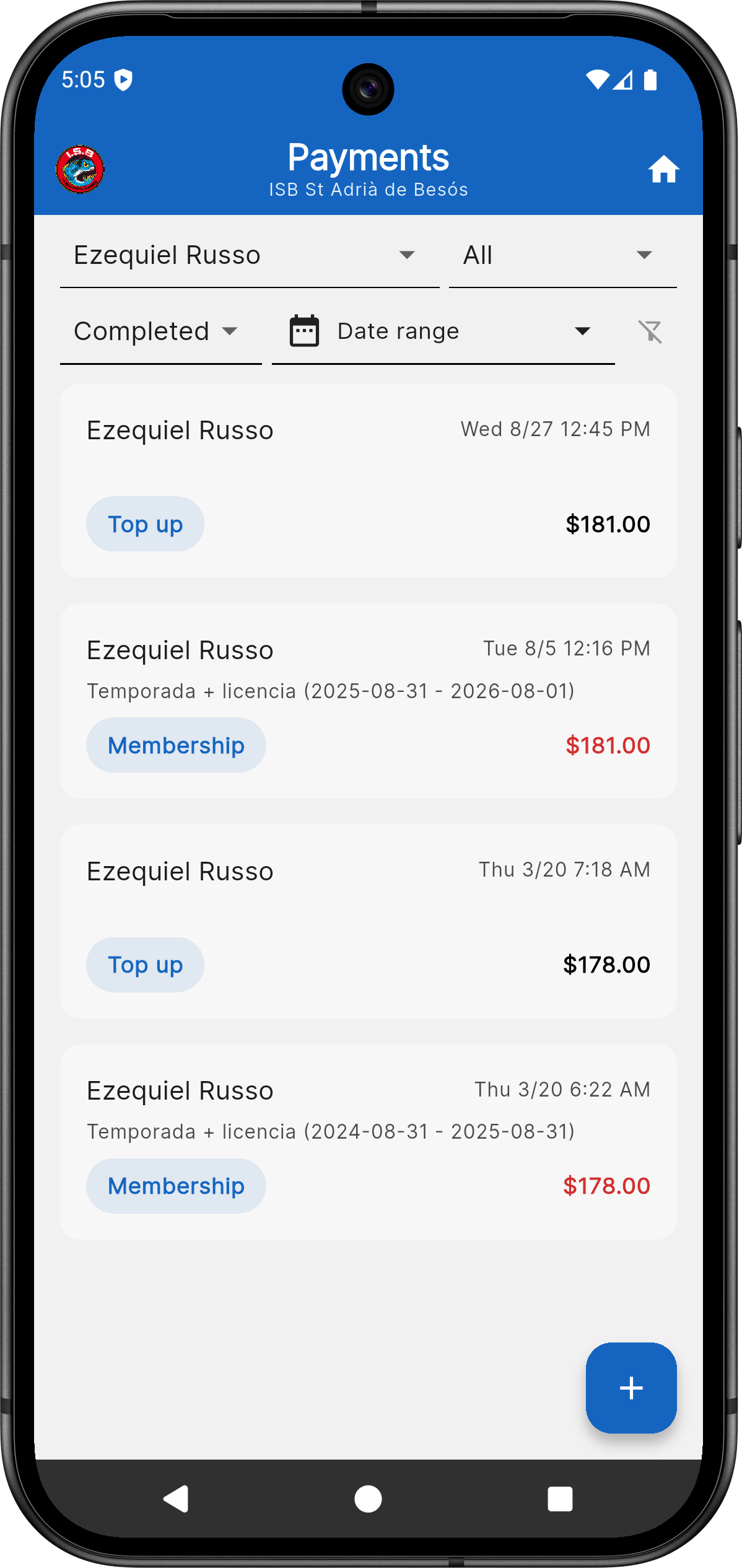Click the Top up chip on the 8/27 payment
Viewport: 742px width, 1568px height.
144,523
